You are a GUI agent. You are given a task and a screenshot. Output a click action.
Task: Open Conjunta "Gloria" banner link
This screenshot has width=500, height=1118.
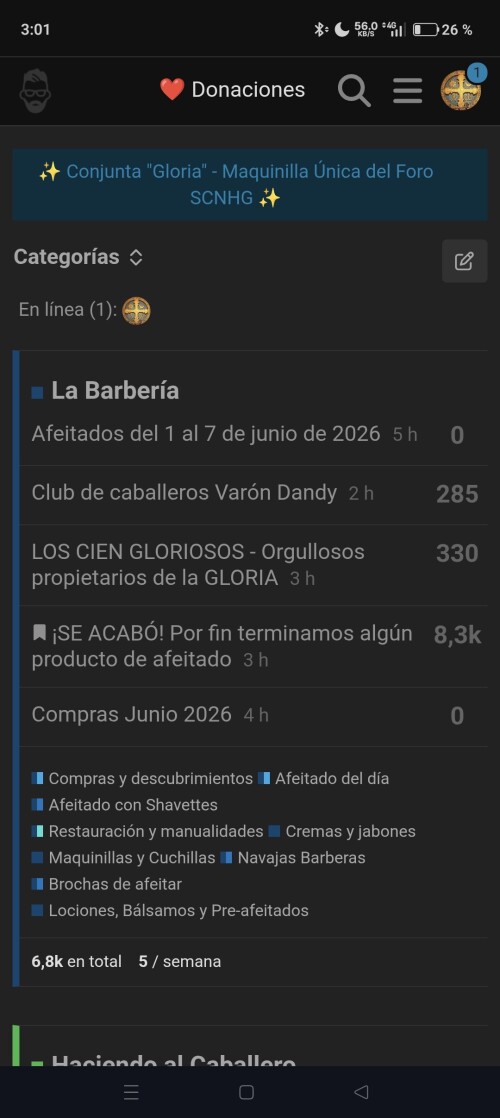pyautogui.click(x=250, y=184)
